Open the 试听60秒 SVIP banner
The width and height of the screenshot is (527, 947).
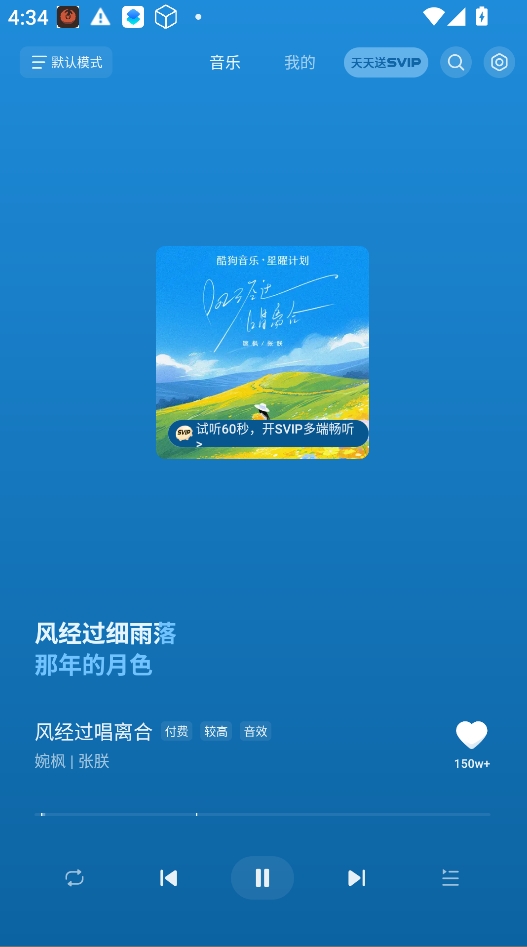(269, 434)
